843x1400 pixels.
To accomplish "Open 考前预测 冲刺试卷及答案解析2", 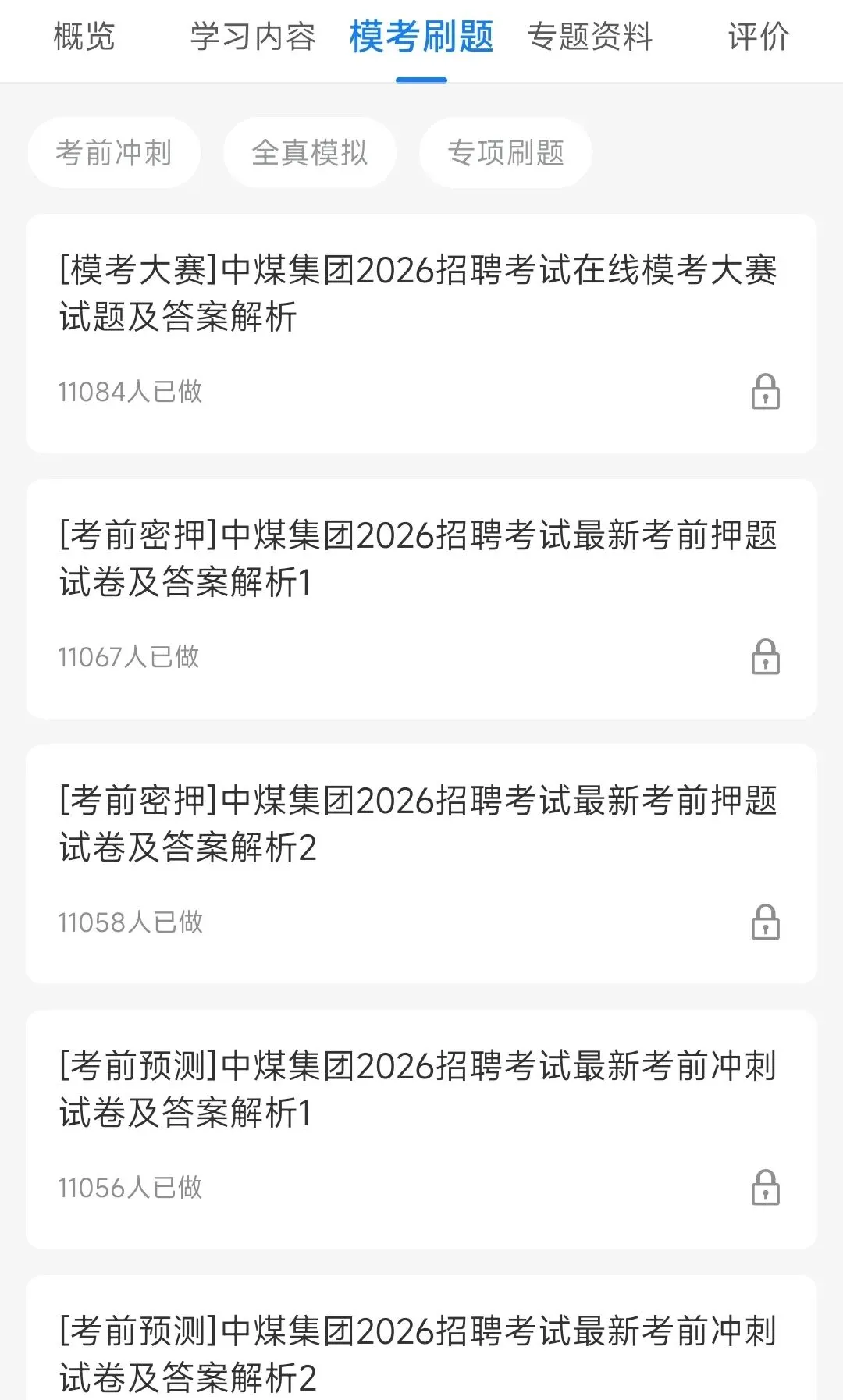I will point(420,1353).
